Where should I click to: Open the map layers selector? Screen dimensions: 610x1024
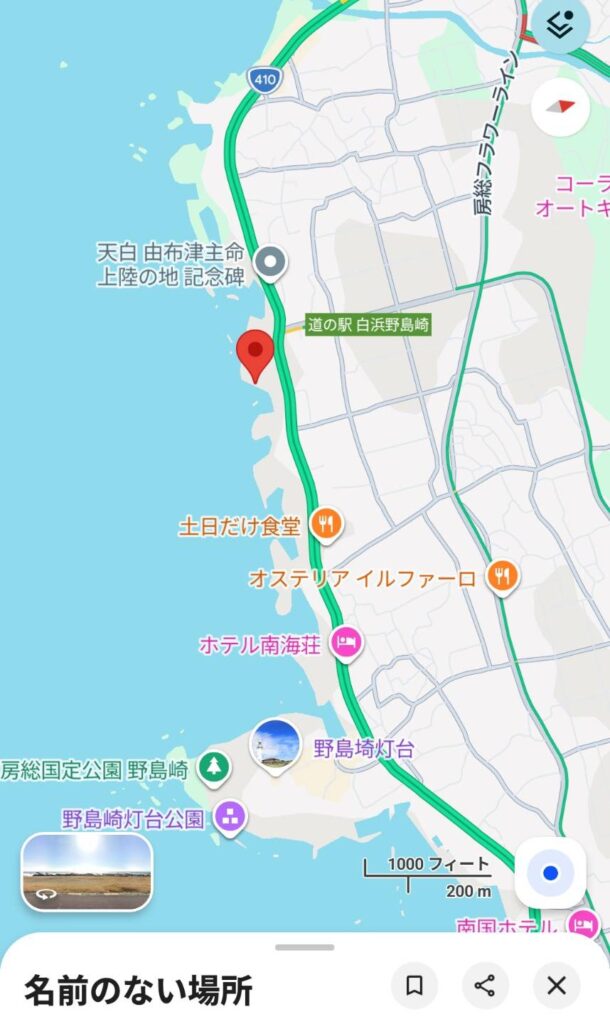click(561, 25)
